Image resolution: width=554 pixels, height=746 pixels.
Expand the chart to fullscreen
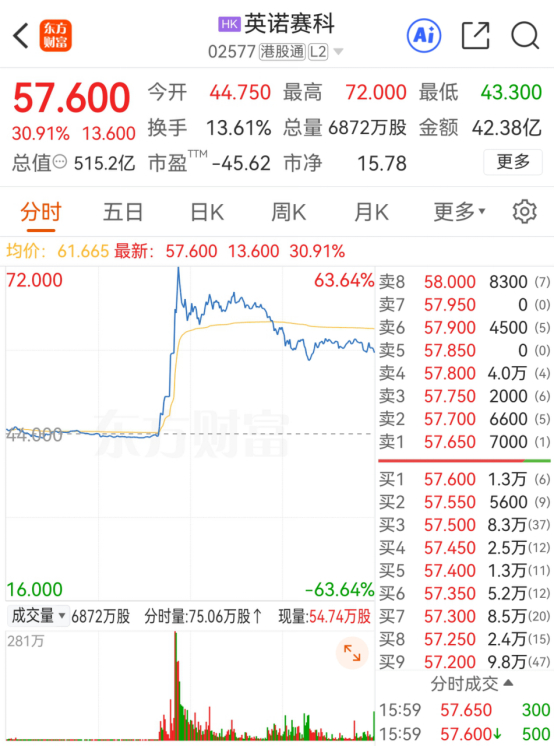pos(352,653)
